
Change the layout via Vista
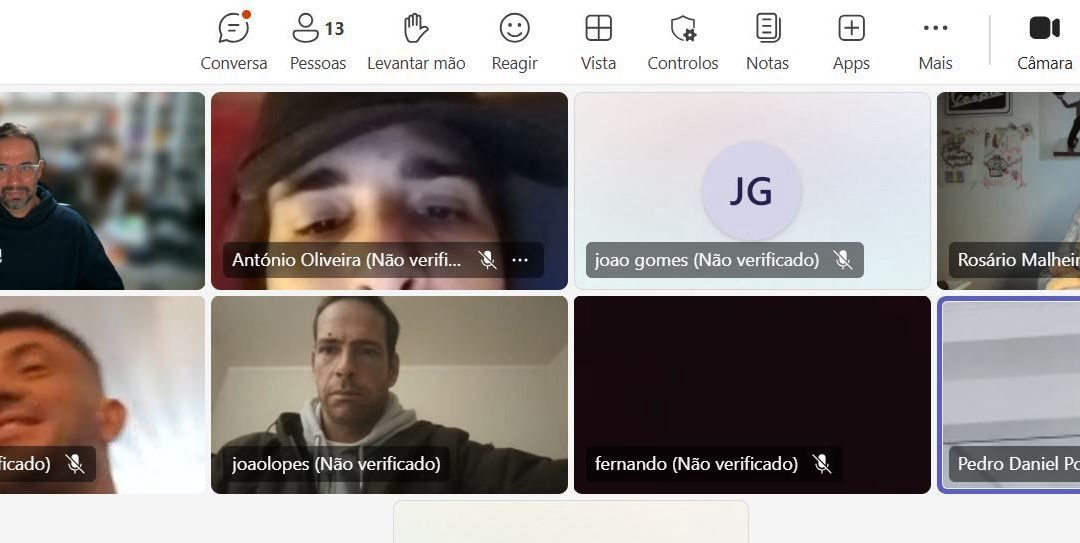[x=598, y=42]
